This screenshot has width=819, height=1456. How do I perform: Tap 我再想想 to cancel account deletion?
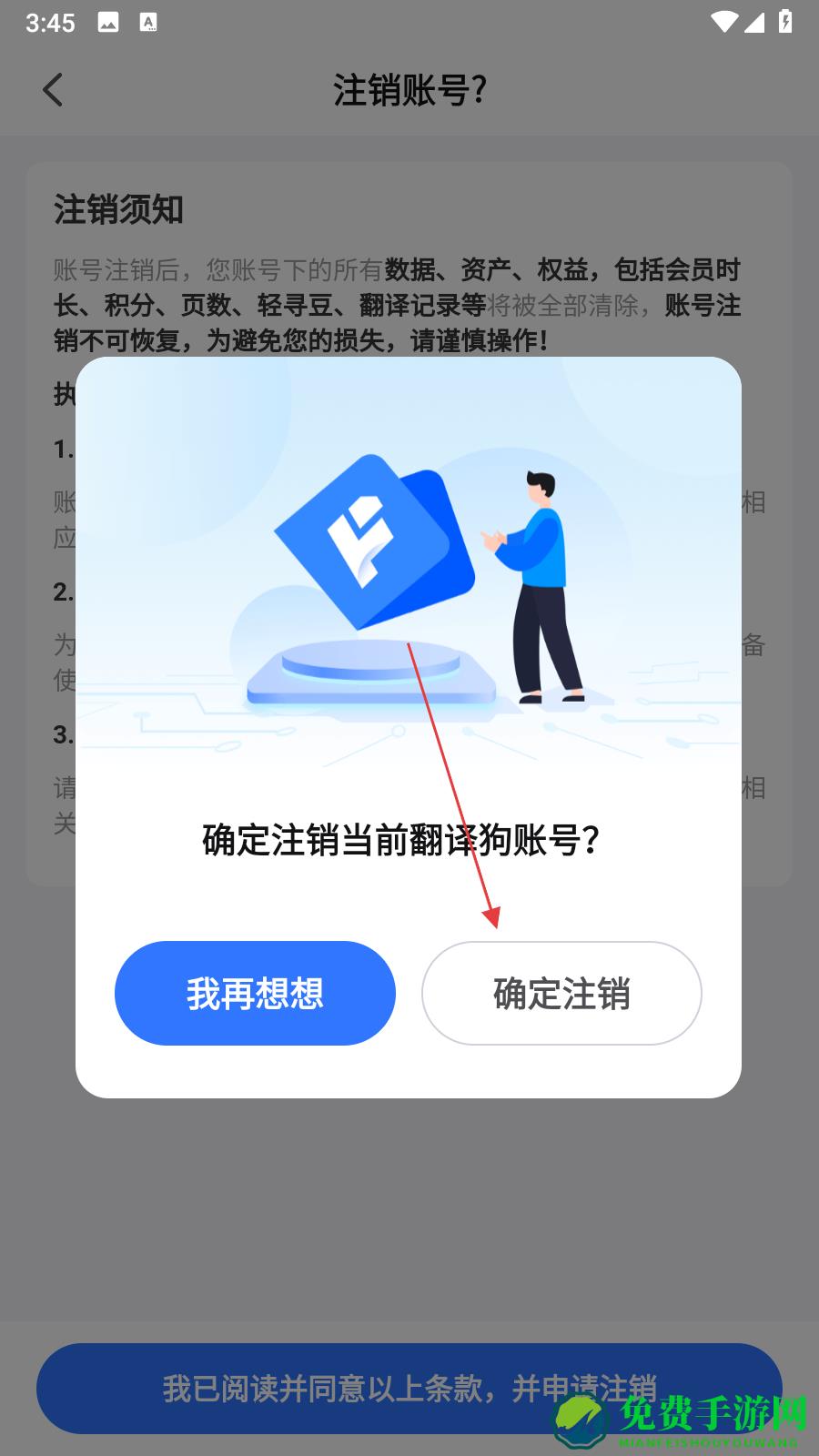coord(255,993)
